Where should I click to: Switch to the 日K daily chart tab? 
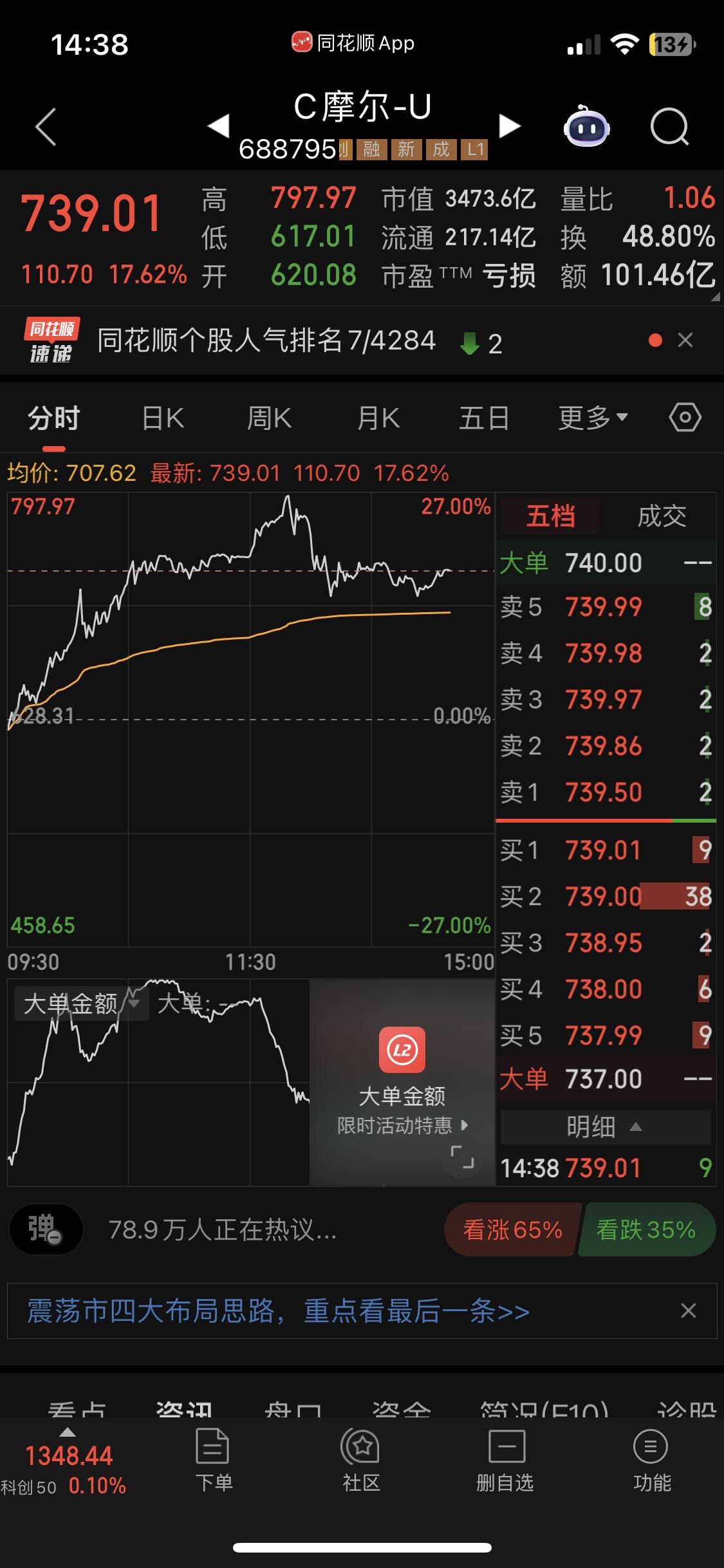tap(162, 417)
